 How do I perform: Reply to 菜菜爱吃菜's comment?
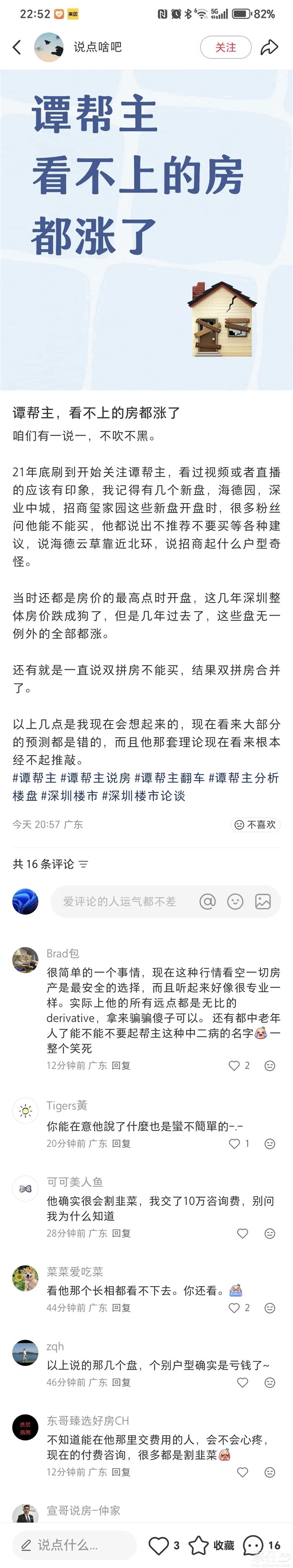[x=121, y=1307]
